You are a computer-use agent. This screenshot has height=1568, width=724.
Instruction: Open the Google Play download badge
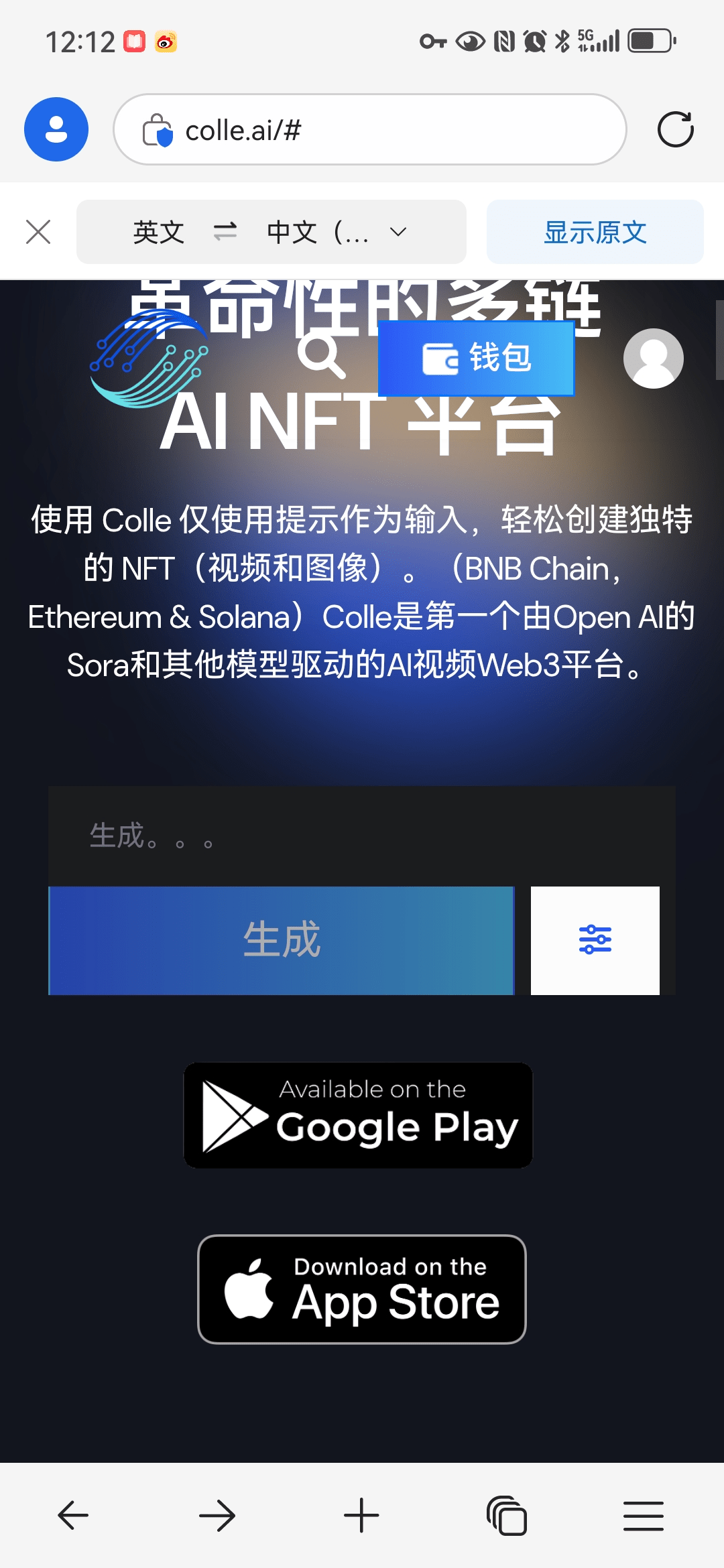[x=358, y=1115]
